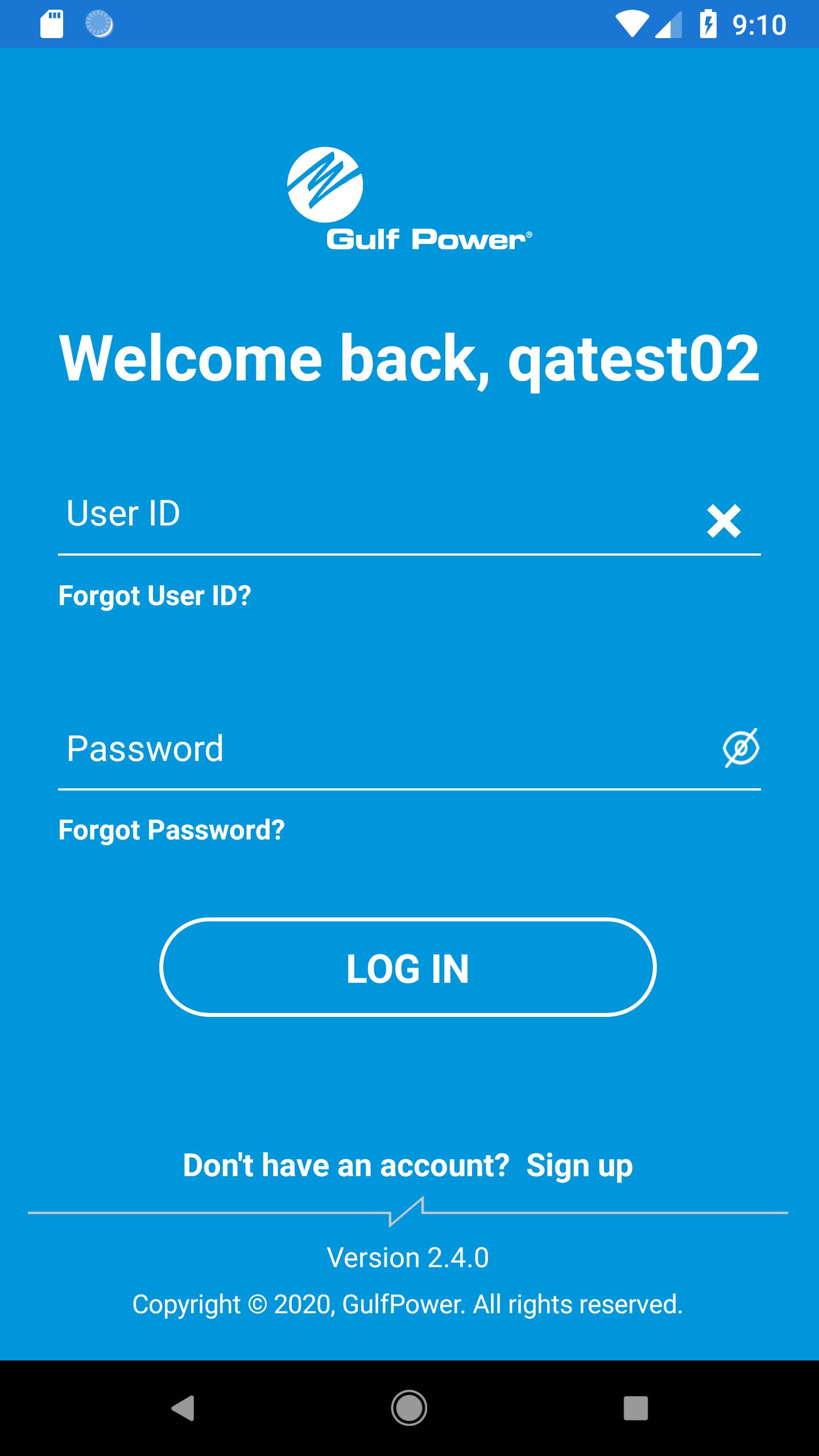This screenshot has width=819, height=1456.
Task: Focus the Password input field
Action: tap(375, 748)
